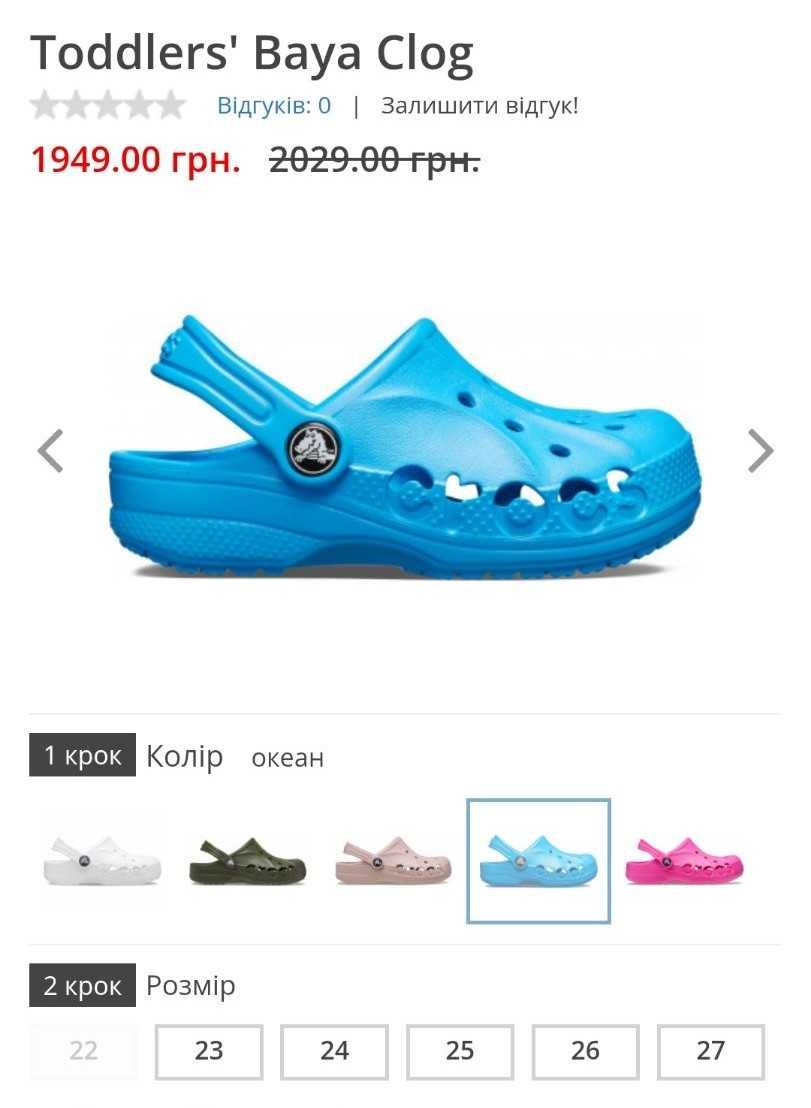Image resolution: width=811 pixels, height=1108 pixels.
Task: Open the blue clog product photo
Action: (405, 450)
